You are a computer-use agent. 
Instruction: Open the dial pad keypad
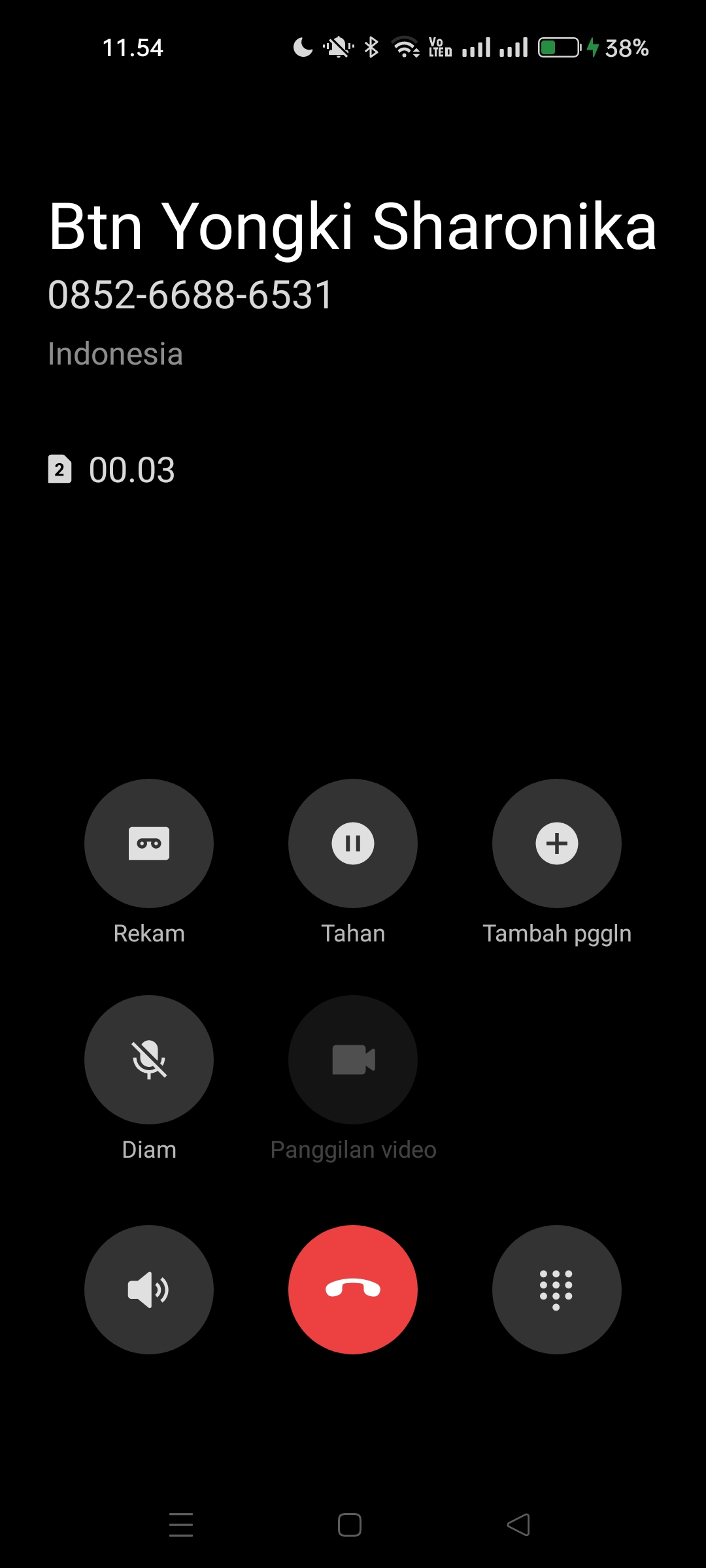(556, 1289)
